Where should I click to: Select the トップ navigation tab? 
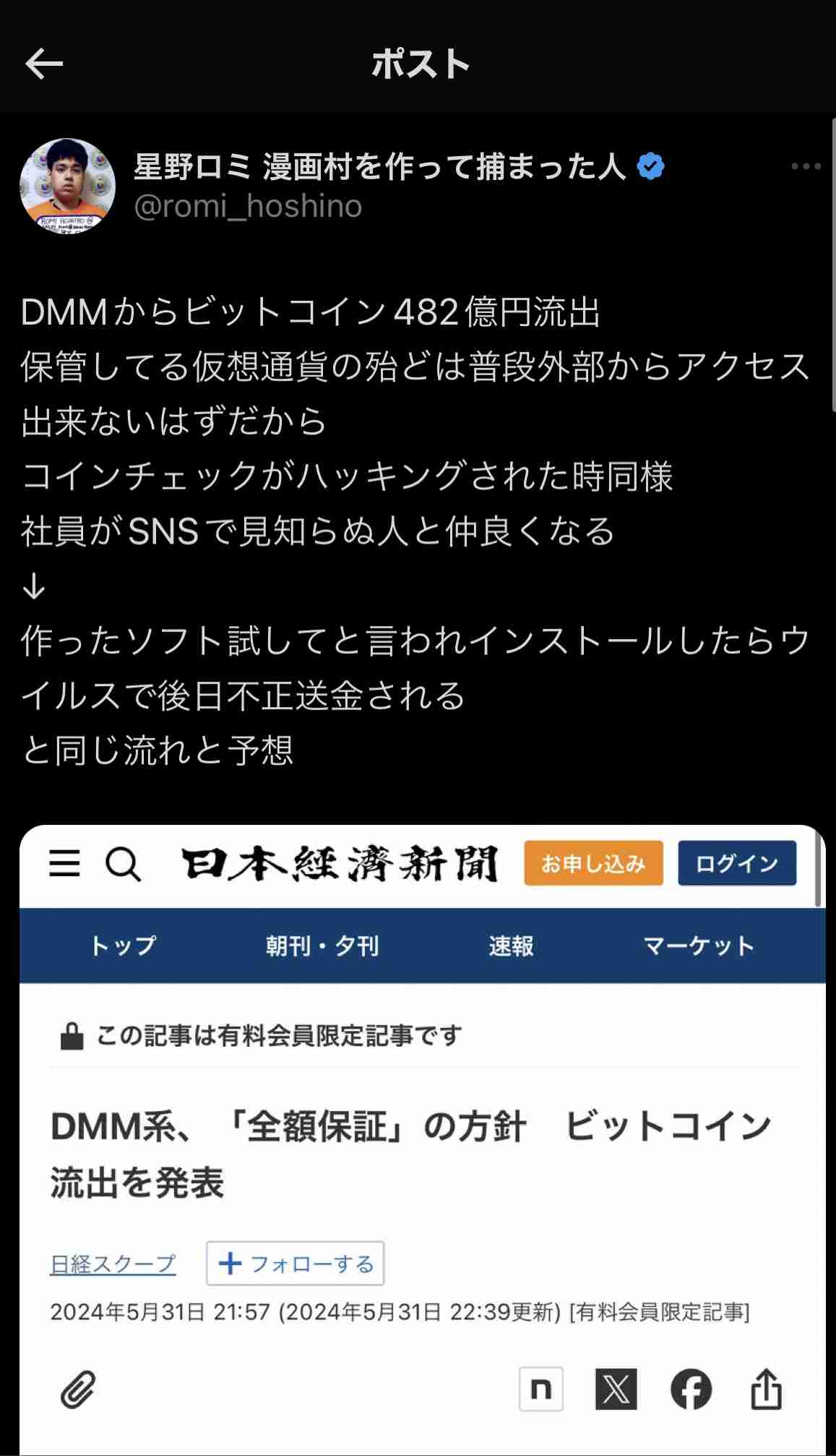coord(124,945)
